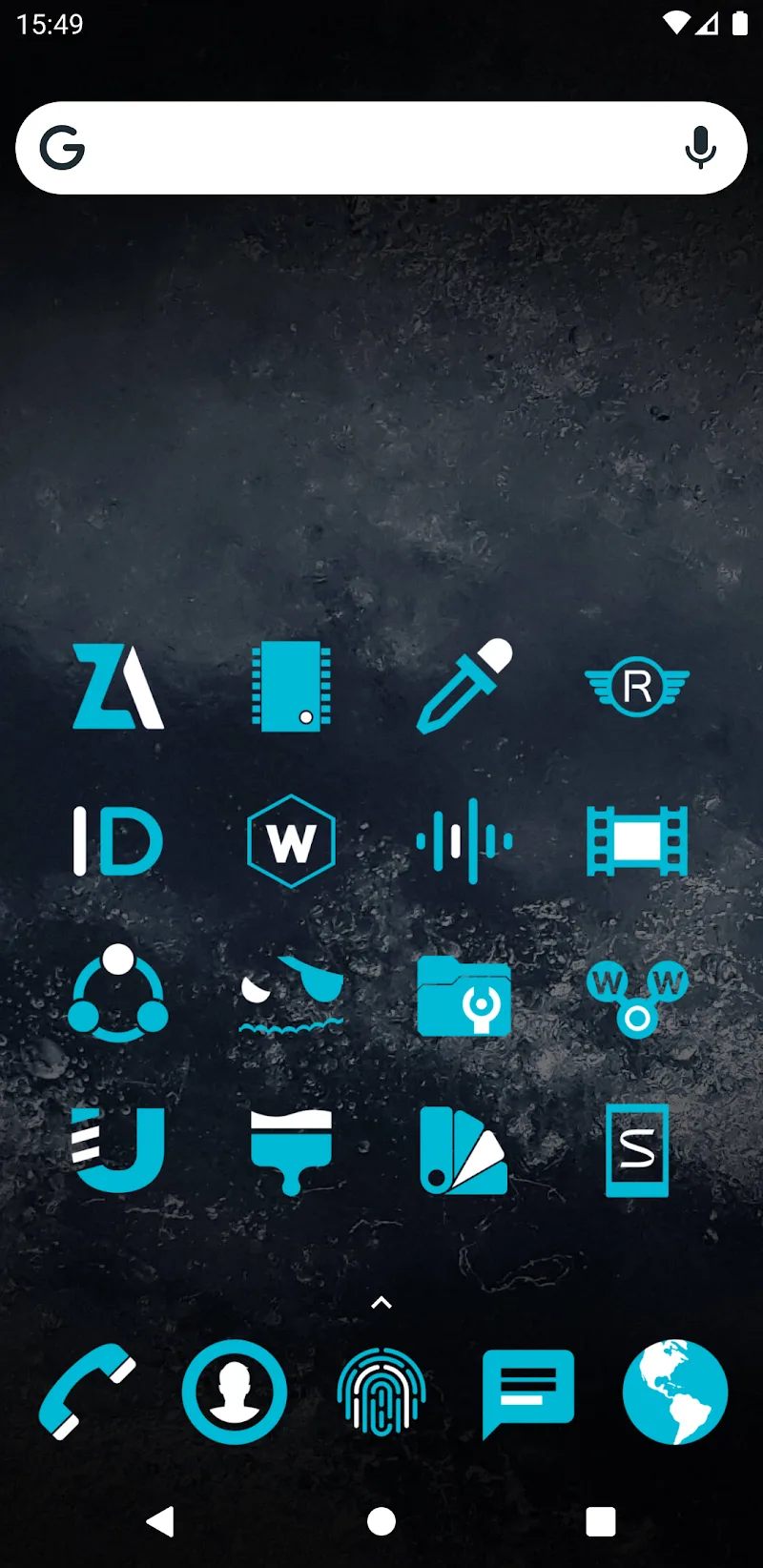This screenshot has height=1568, width=763.
Task: Launch the paint brush app
Action: 291,1150
